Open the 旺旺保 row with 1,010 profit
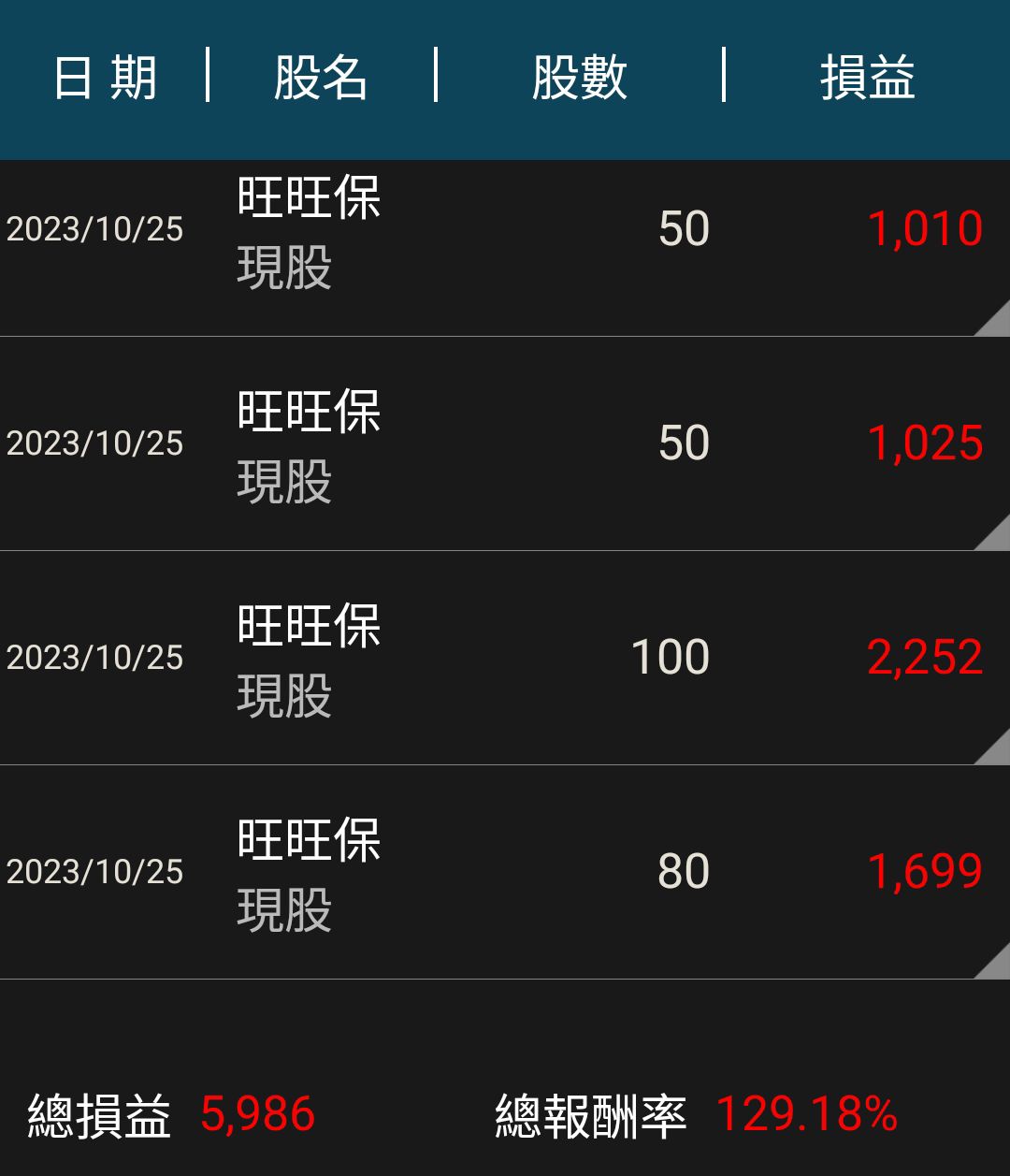 [505, 230]
